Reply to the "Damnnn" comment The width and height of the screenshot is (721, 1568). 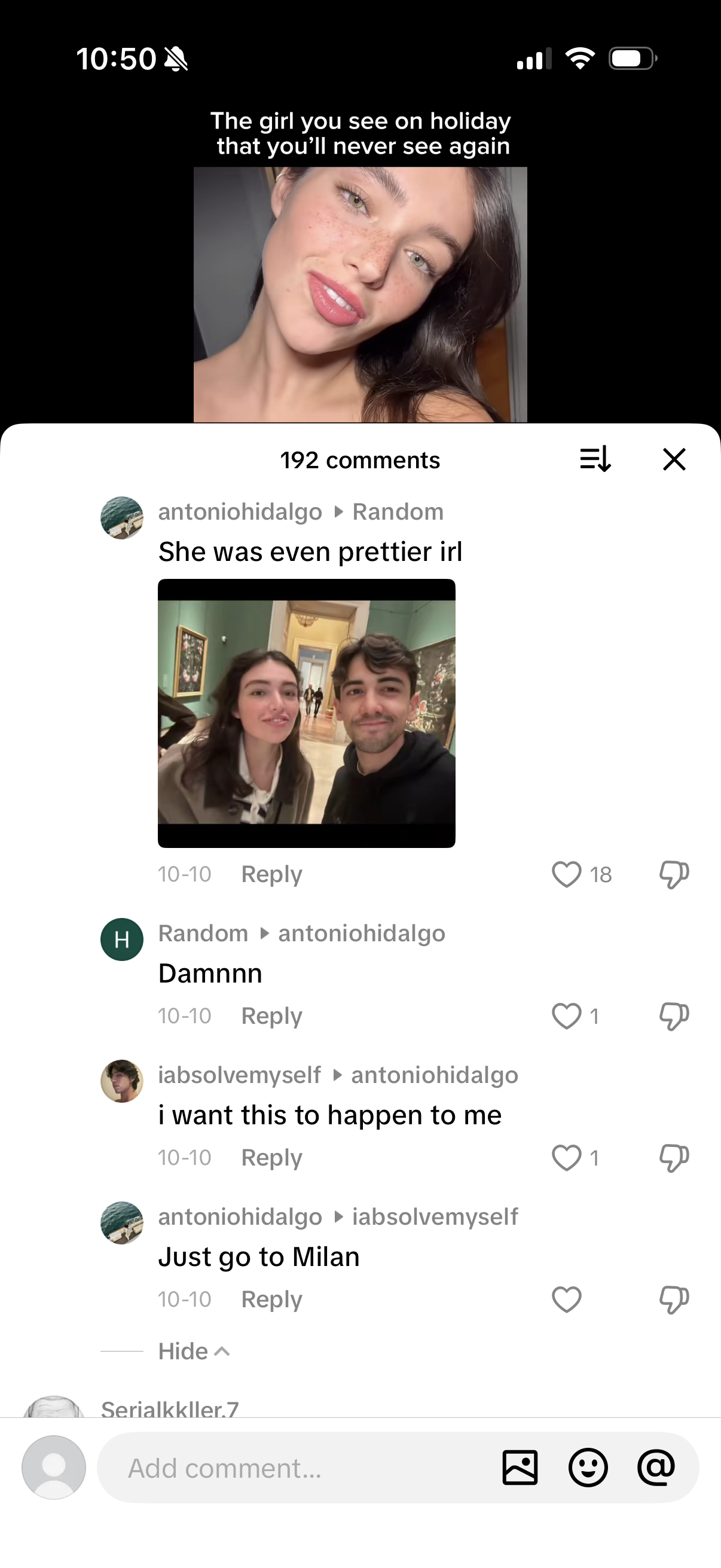(x=271, y=1016)
